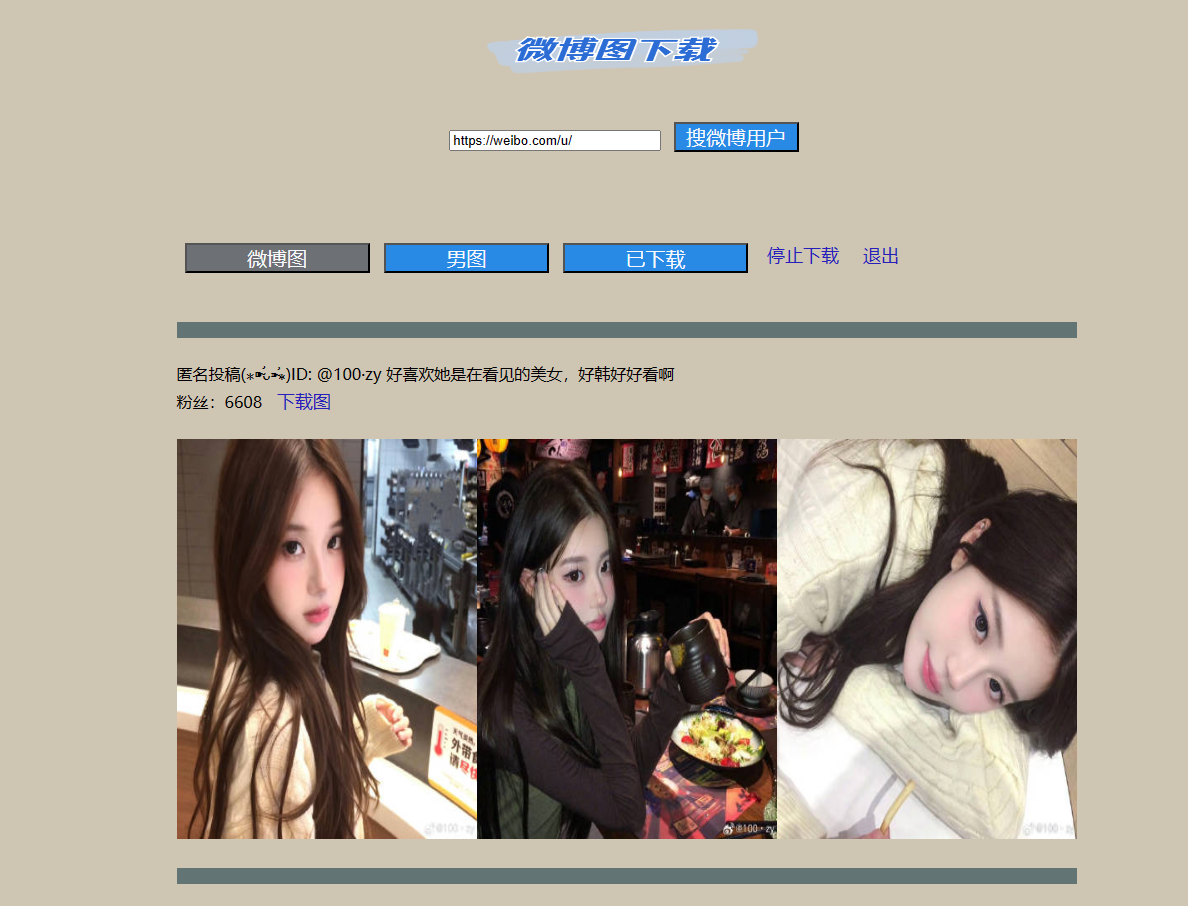Tap the 下载图 download link
Viewport: 1188px width, 906px height.
[x=304, y=402]
